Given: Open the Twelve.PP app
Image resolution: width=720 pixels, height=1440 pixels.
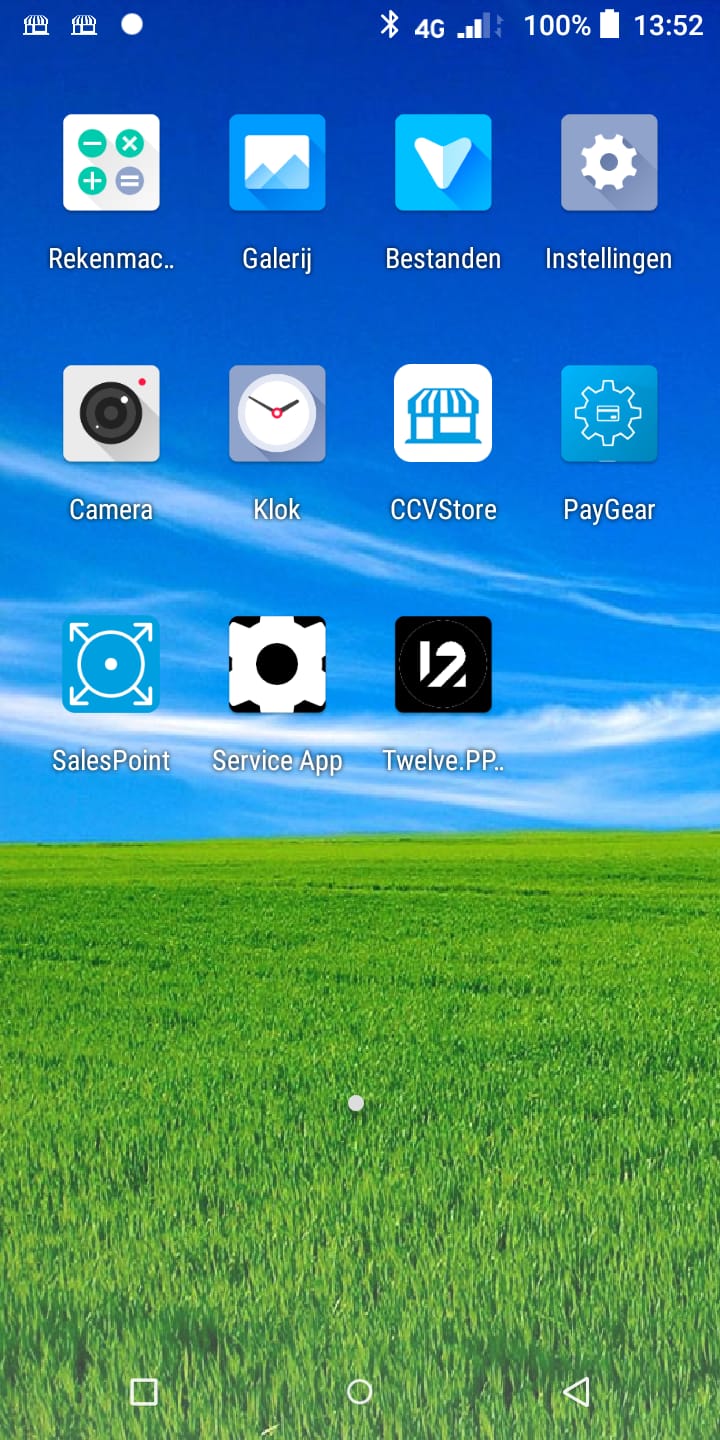Looking at the screenshot, I should pyautogui.click(x=443, y=664).
